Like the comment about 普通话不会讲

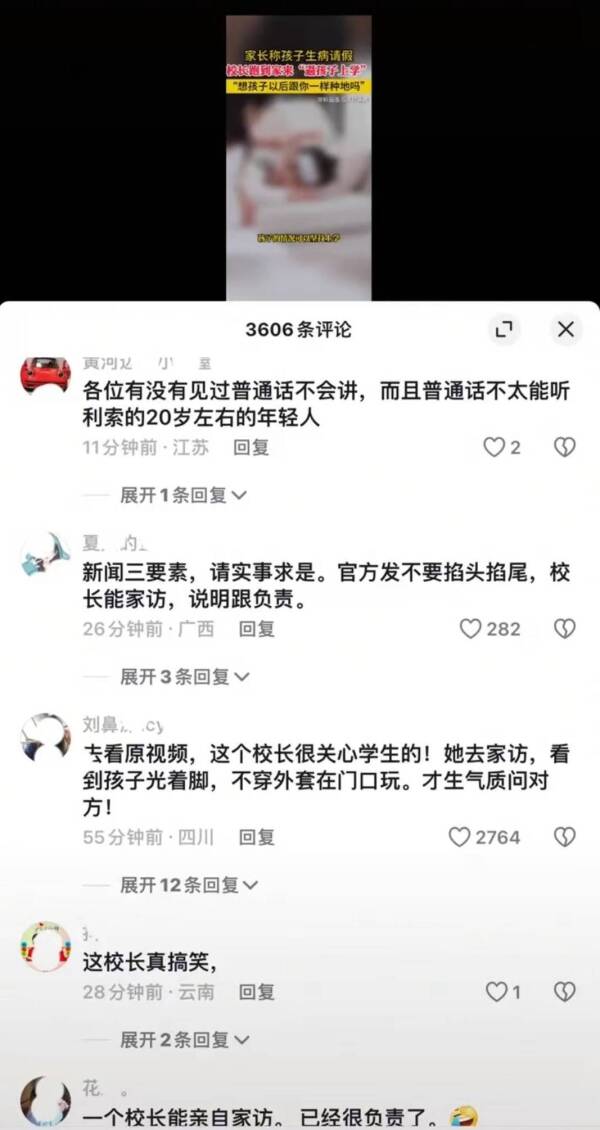(494, 447)
